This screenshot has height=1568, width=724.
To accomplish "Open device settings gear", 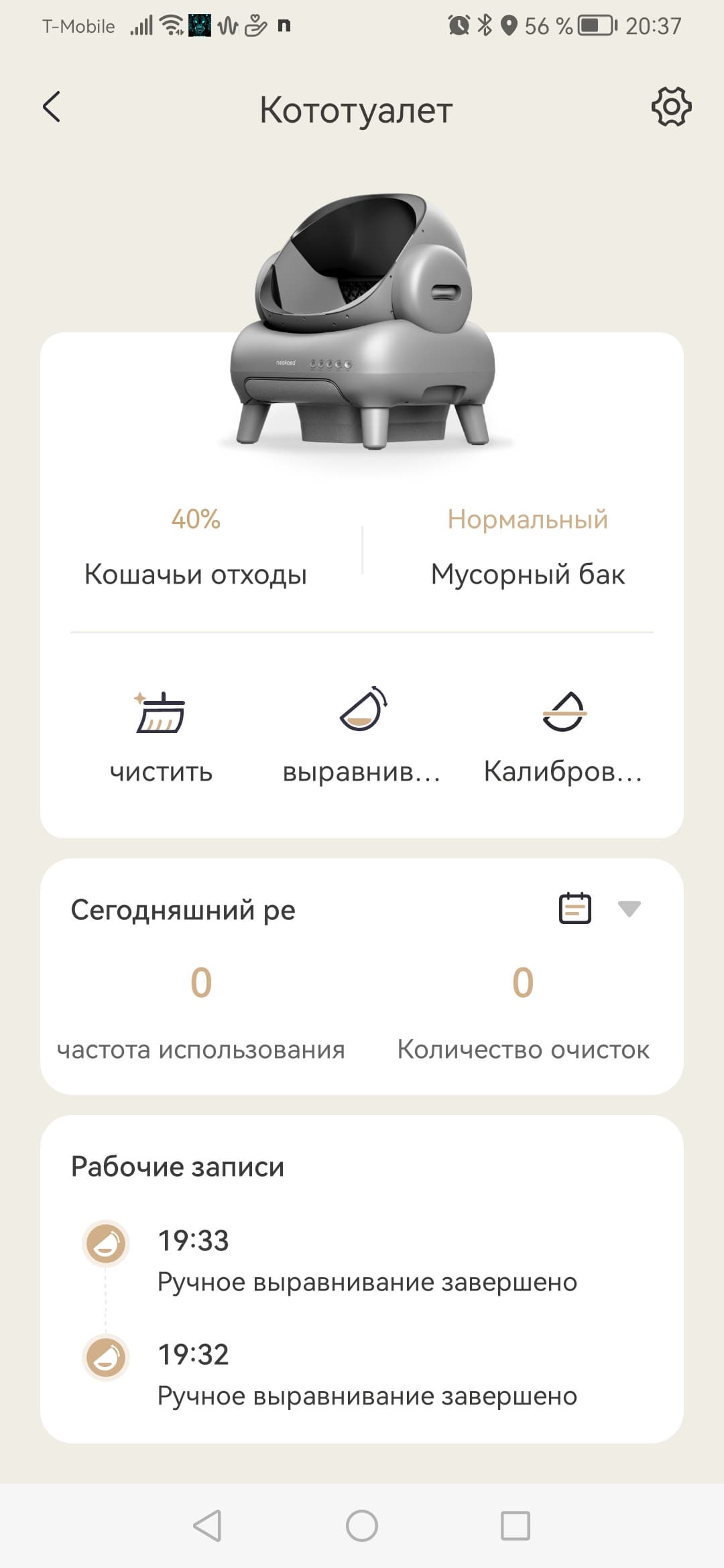I will pyautogui.click(x=671, y=107).
